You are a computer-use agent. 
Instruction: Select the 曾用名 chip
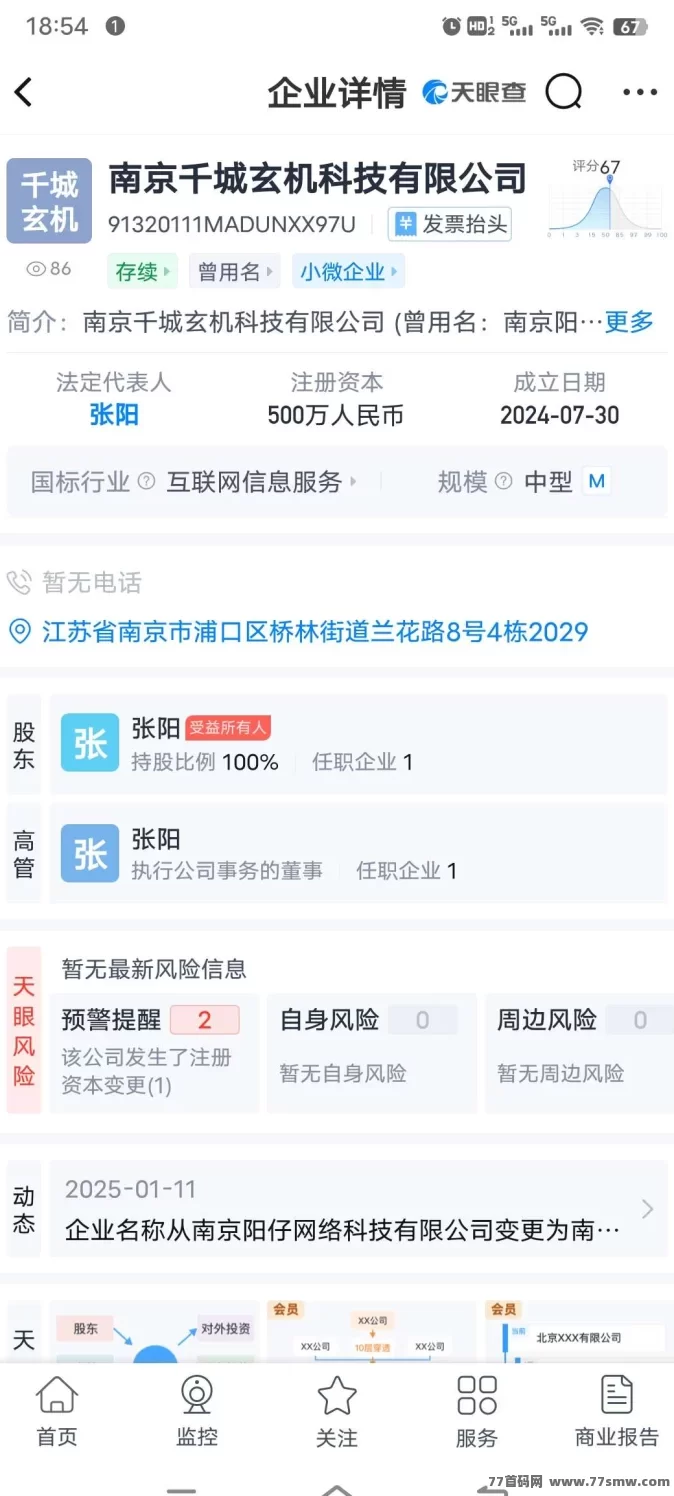[236, 271]
